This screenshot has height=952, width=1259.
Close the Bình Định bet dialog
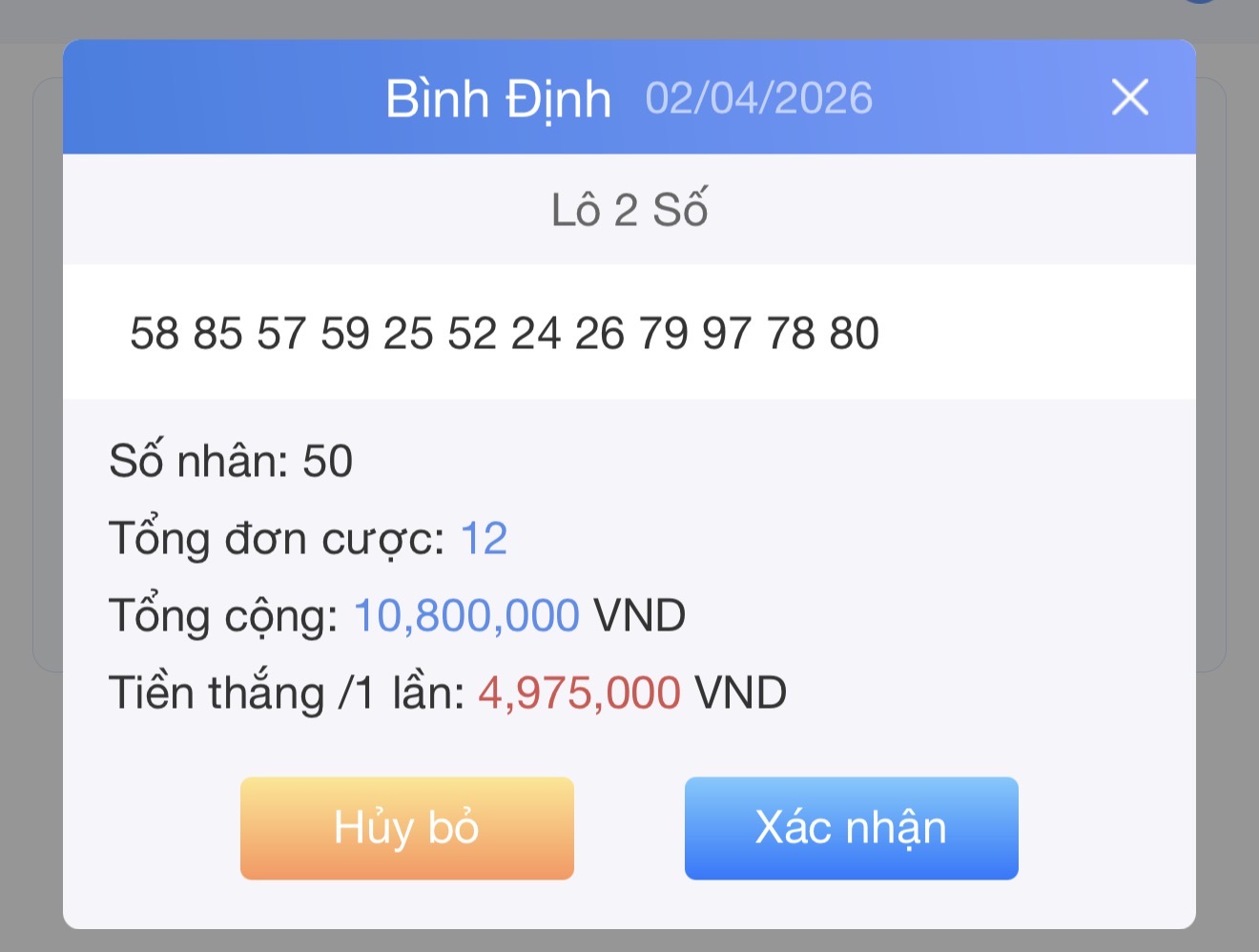[1129, 97]
